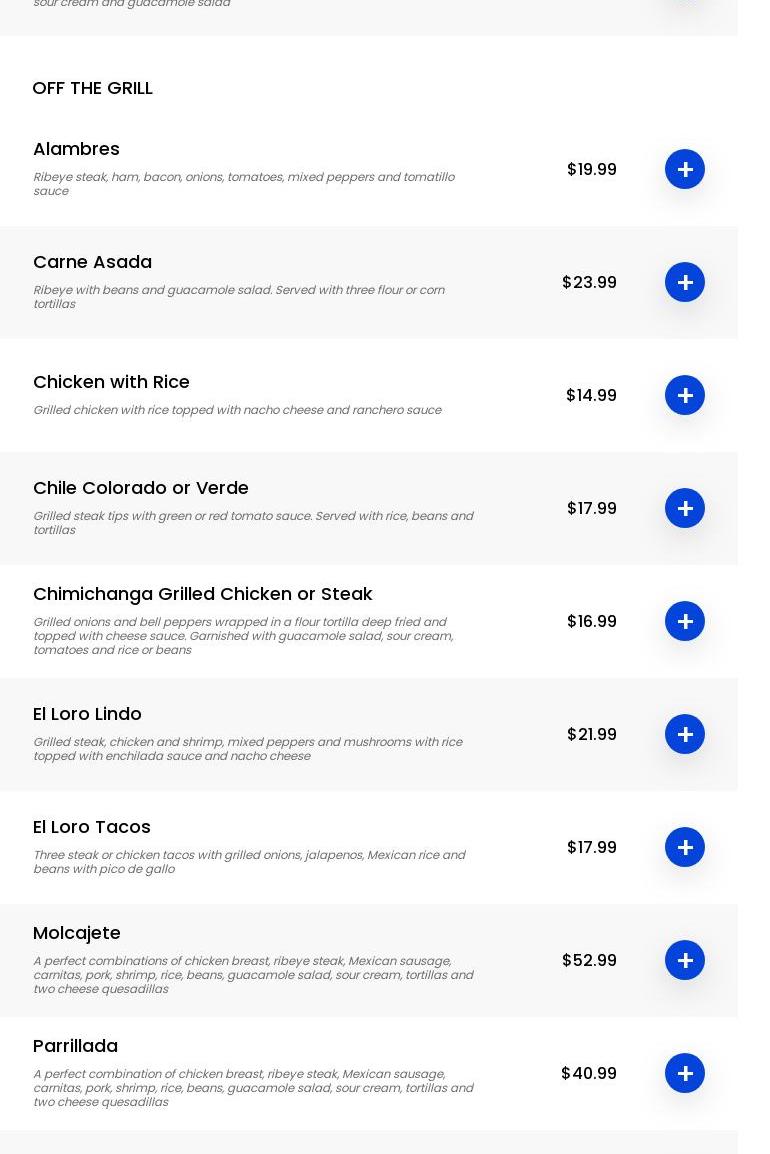Add Chile Colorado or Verde to cart

point(685,508)
